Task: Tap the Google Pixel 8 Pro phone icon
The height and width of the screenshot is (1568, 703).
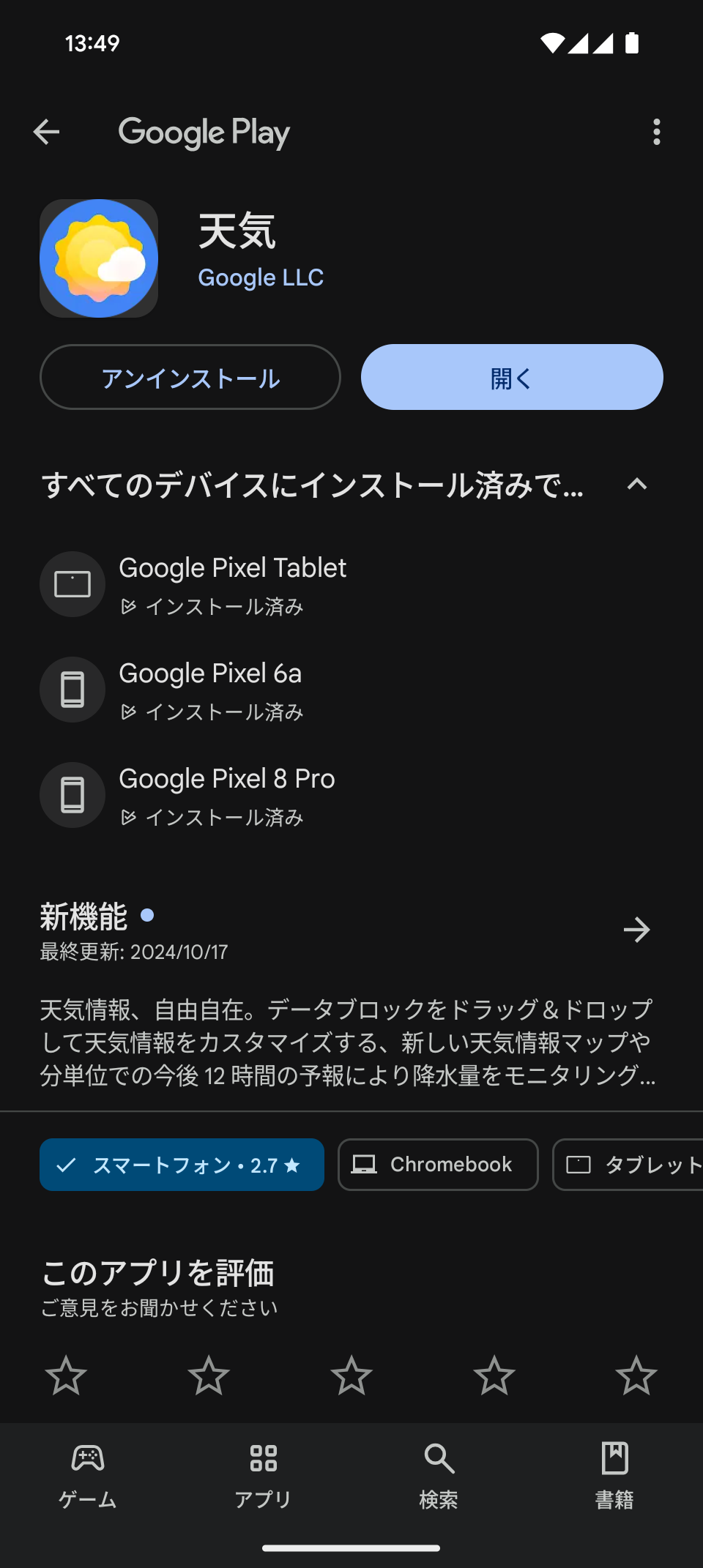Action: click(72, 794)
